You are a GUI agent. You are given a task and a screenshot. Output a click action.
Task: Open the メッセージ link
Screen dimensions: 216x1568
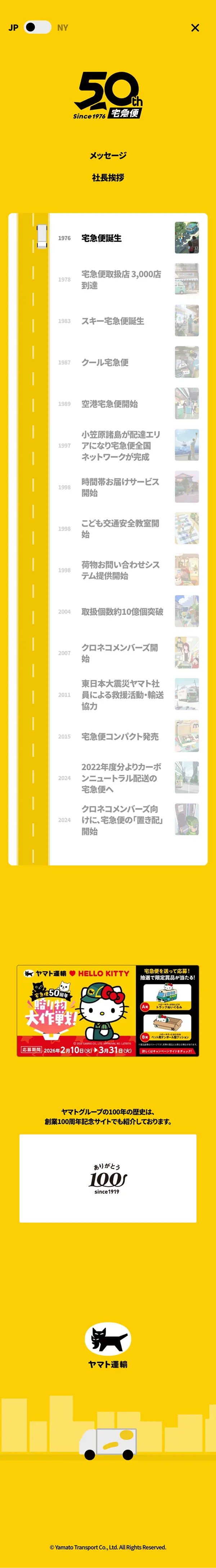108,155
